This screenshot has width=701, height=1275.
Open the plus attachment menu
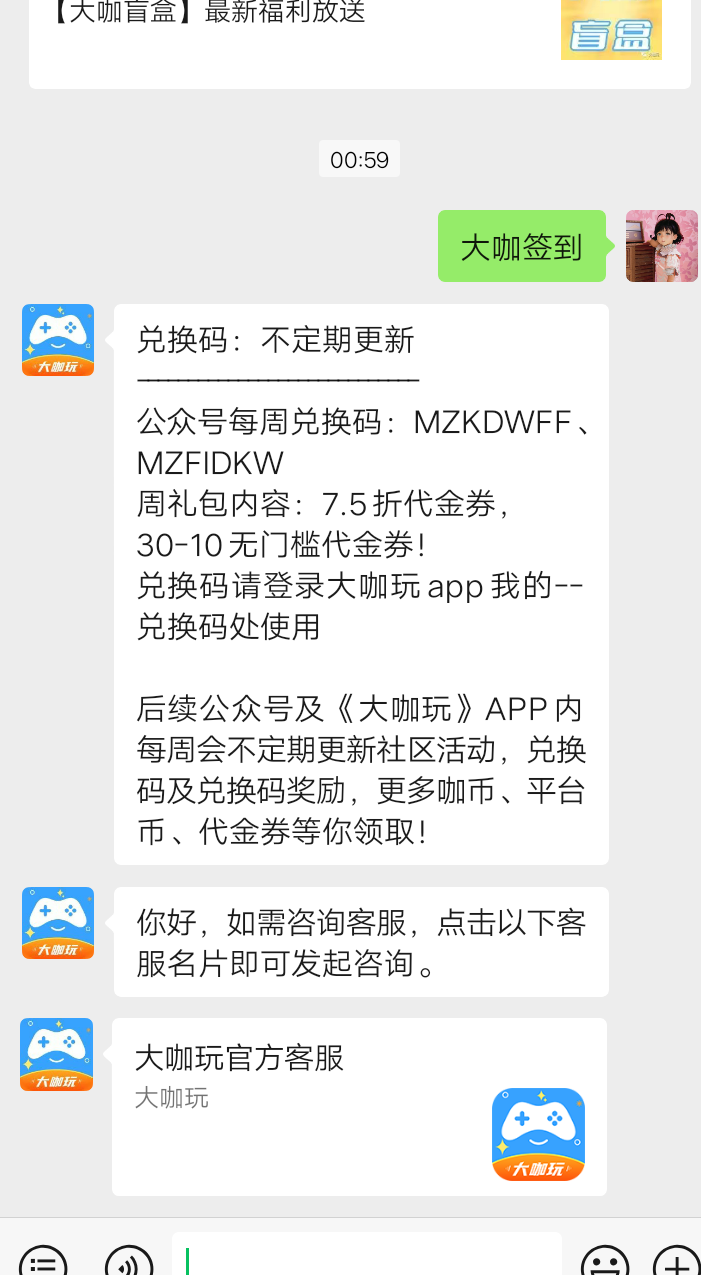pos(675,1262)
